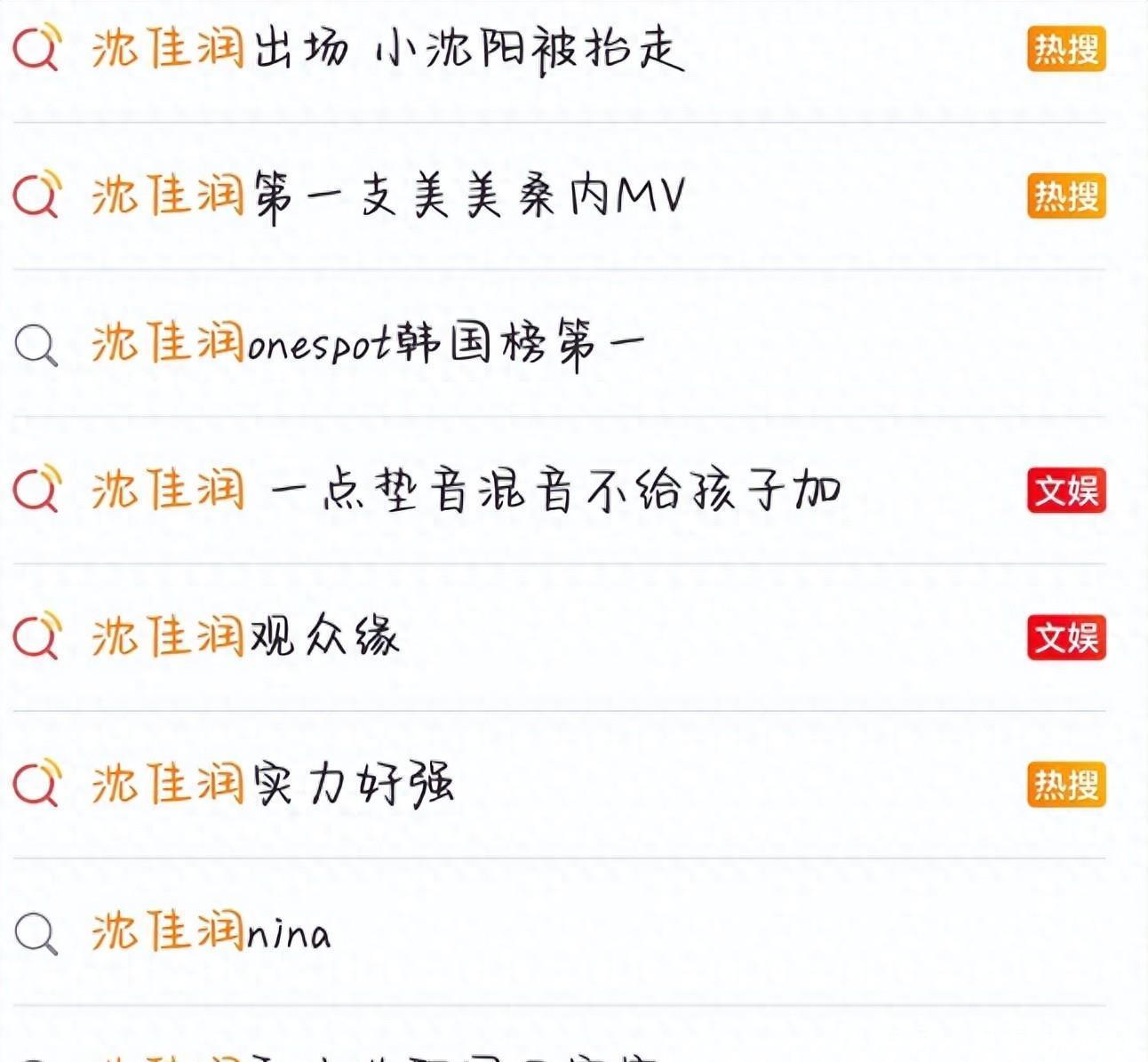Select 沈佳润第一支美美桑内MV suggestion

[x=388, y=196]
